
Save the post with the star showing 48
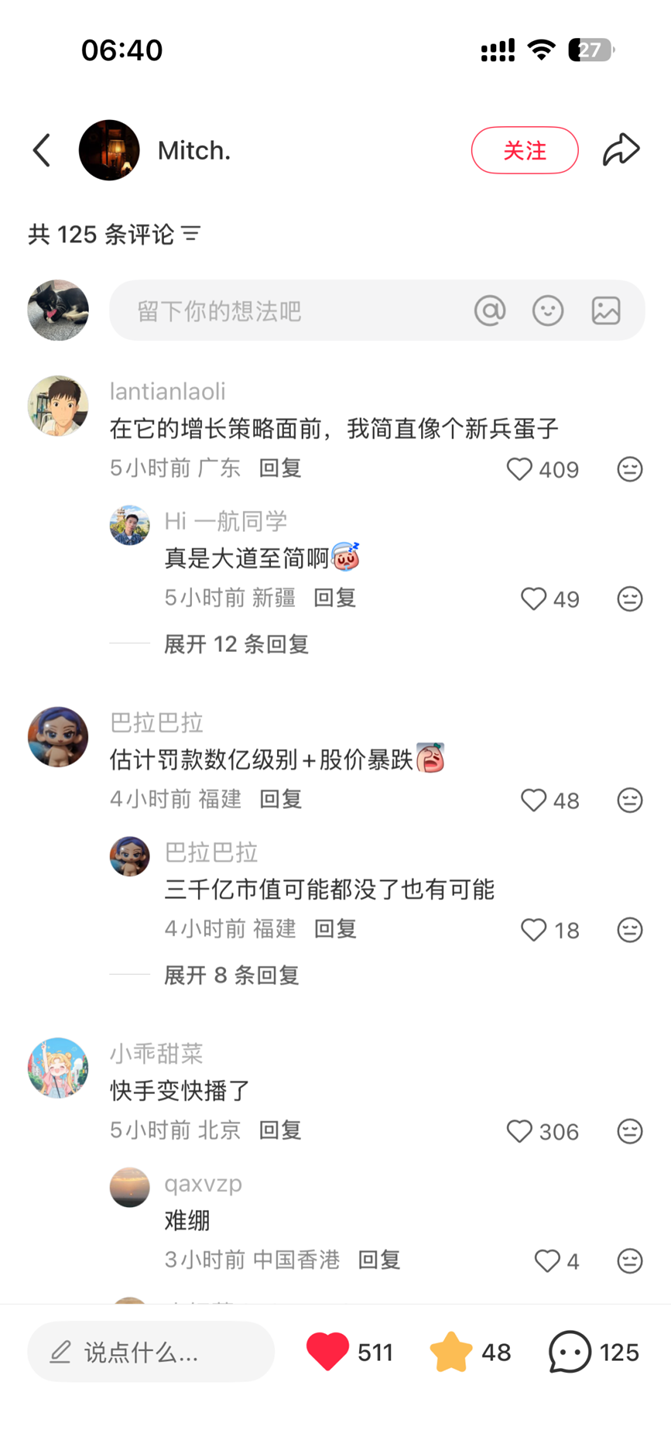coord(451,1353)
